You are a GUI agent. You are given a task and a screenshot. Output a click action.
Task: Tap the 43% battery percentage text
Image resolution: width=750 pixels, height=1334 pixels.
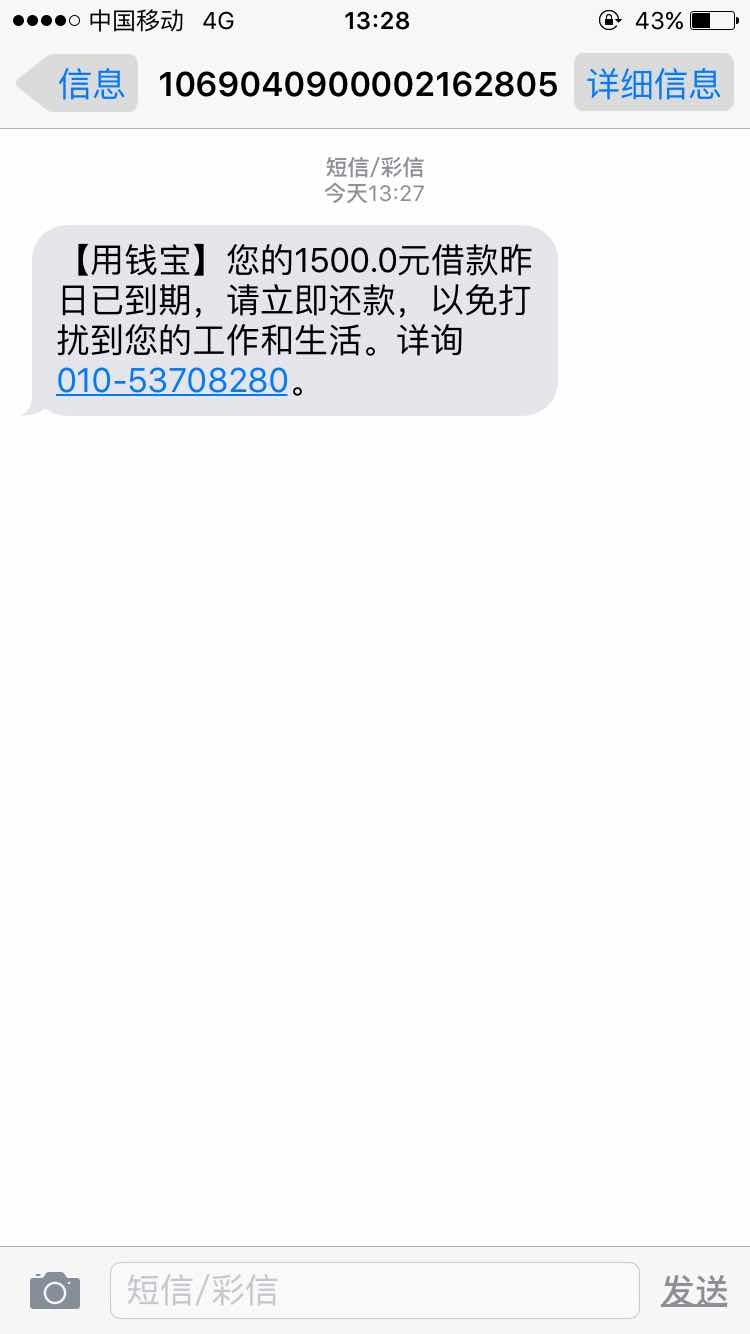pos(660,20)
